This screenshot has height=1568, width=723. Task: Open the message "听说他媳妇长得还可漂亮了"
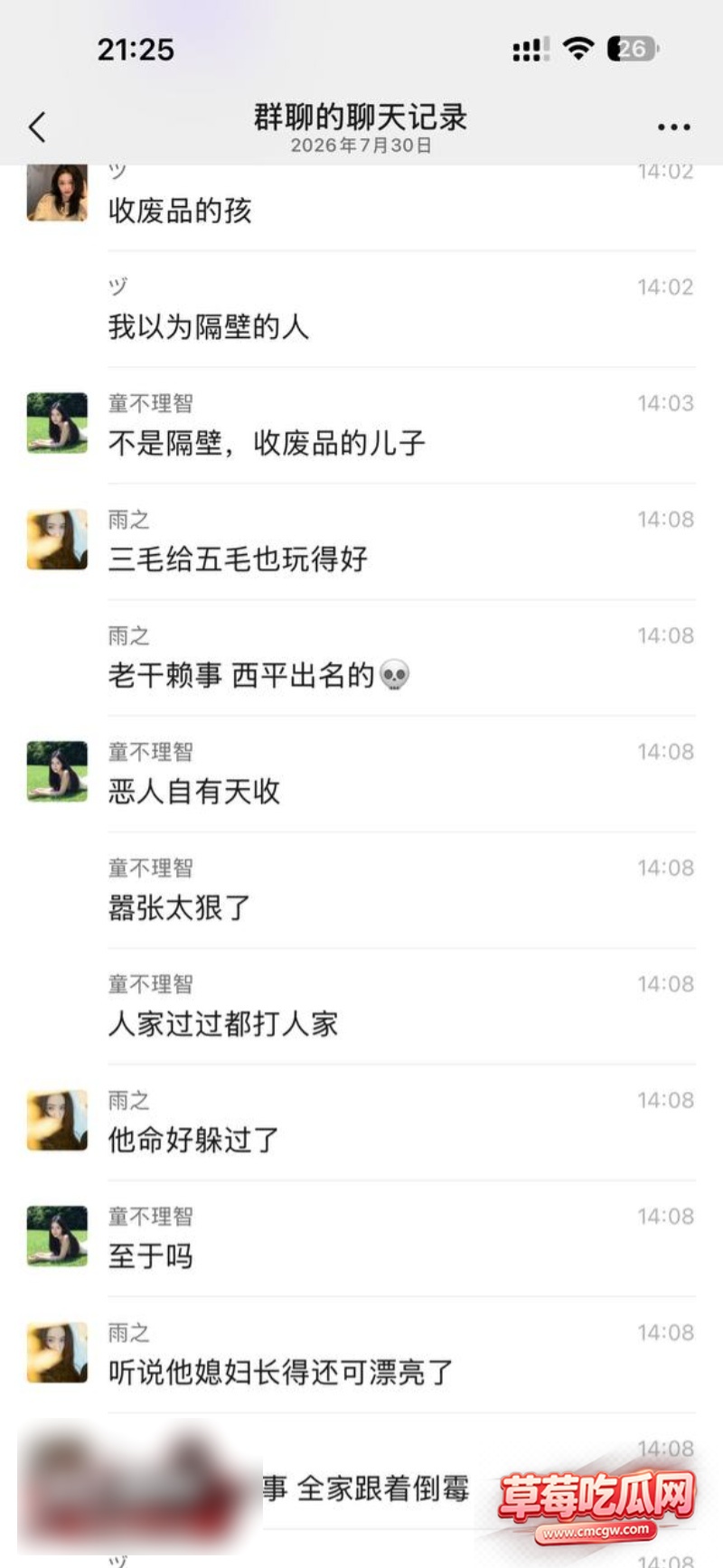point(280,1372)
